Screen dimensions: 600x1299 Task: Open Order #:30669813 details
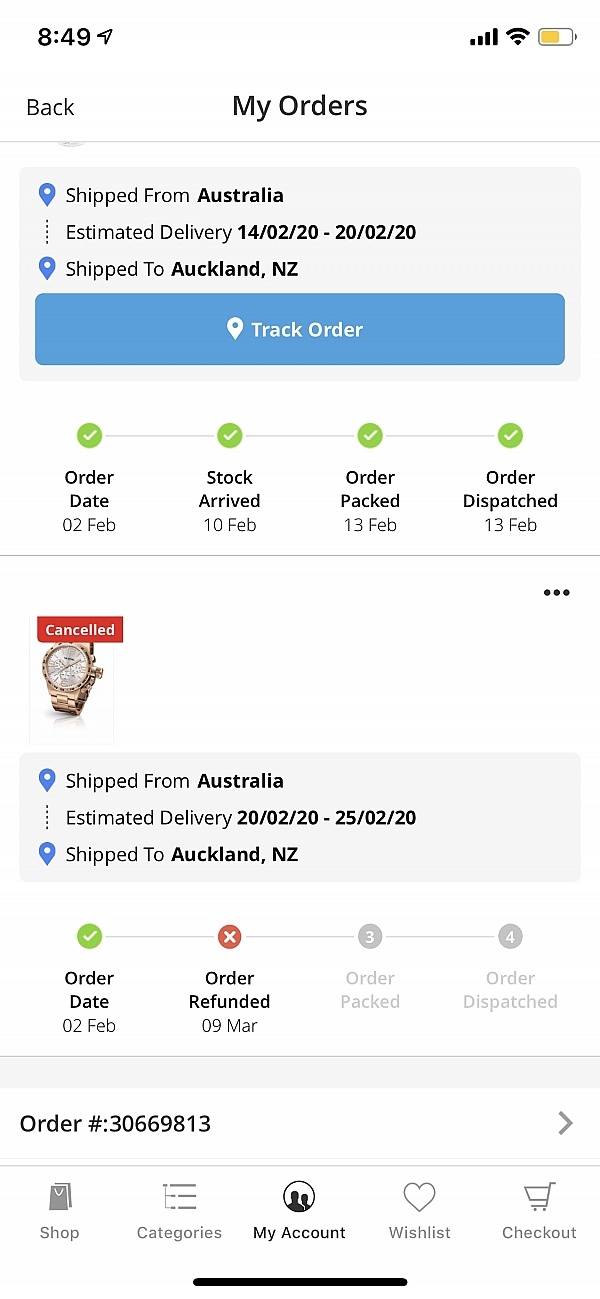[x=300, y=1123]
